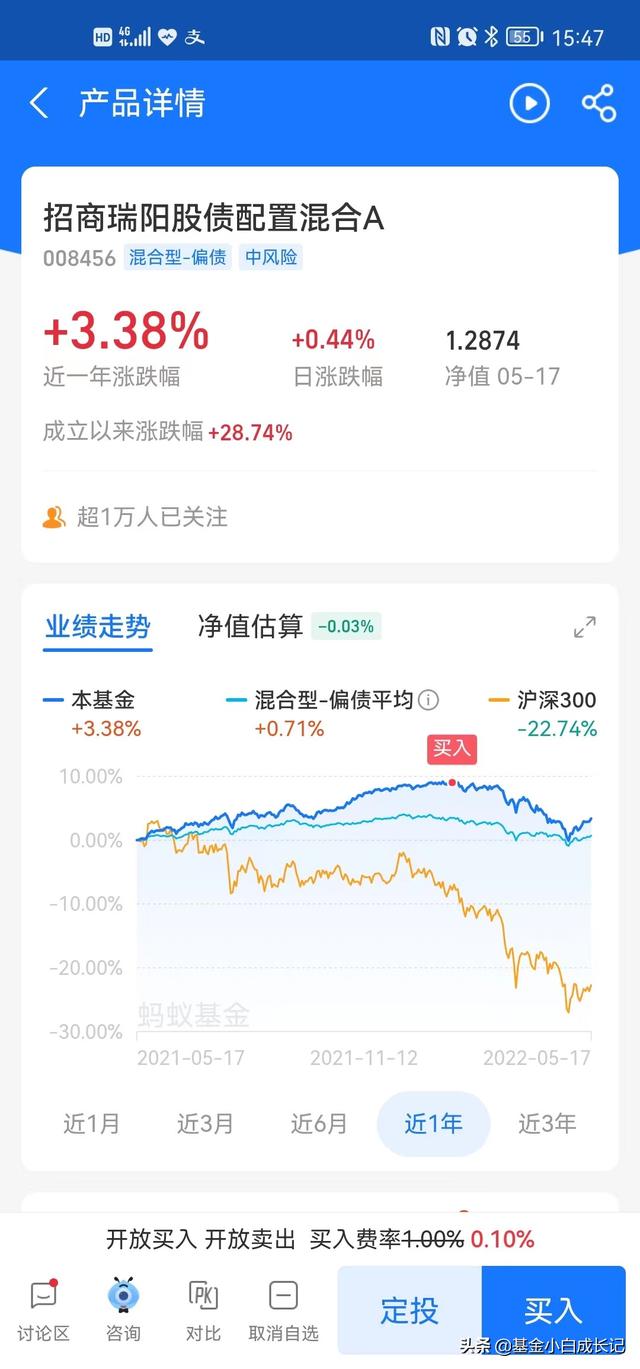Set up a 定投 recurring investment
Screen dimensions: 640x1369
409,1310
